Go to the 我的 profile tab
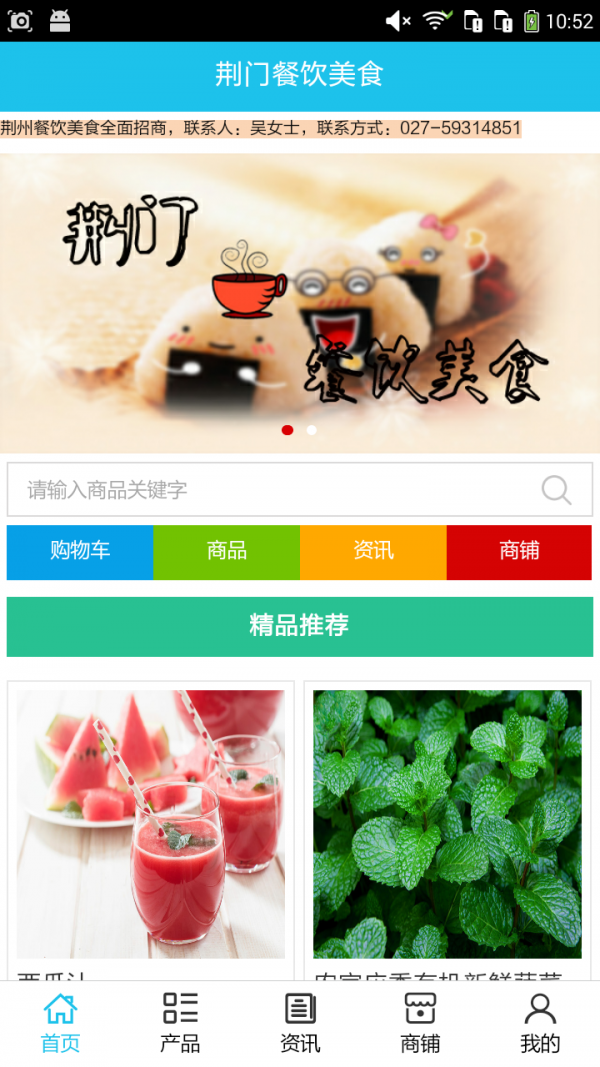Screen dimensions: 600x1067 point(540,1023)
